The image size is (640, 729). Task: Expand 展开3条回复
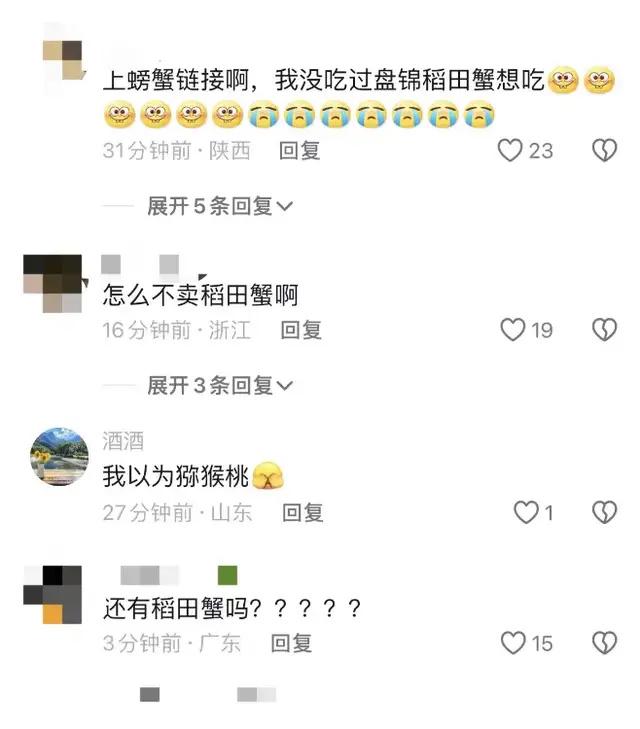tap(220, 385)
